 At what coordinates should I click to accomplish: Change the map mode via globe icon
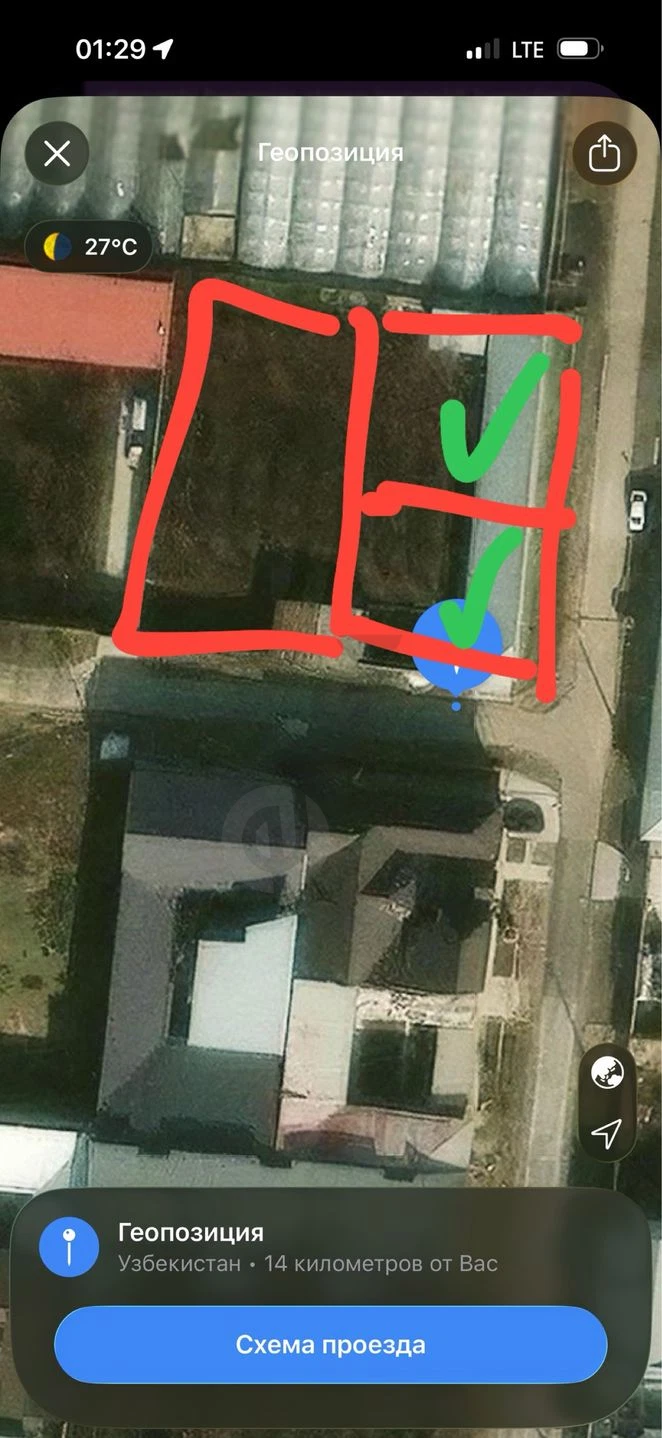[607, 1073]
